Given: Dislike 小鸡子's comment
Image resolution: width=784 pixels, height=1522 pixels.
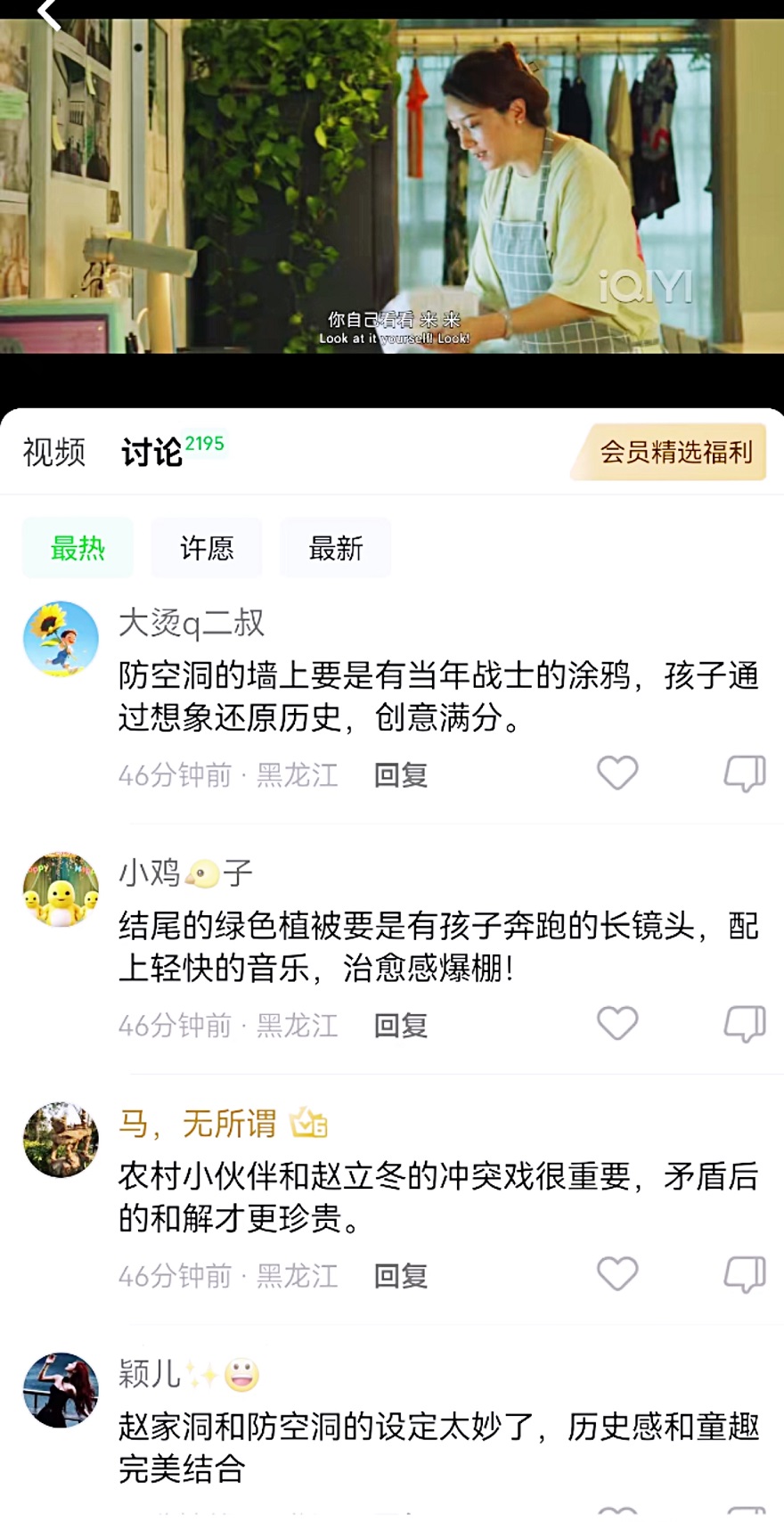Looking at the screenshot, I should (745, 1024).
